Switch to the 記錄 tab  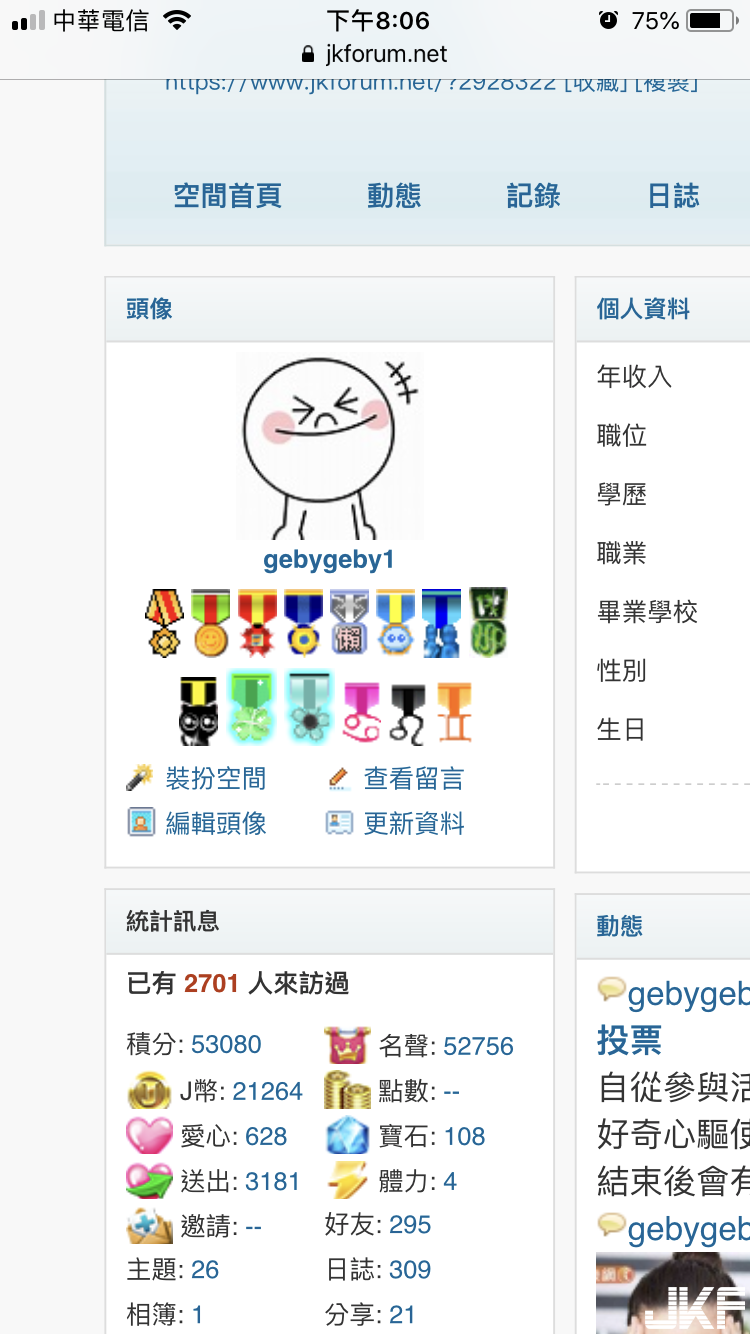(x=533, y=196)
